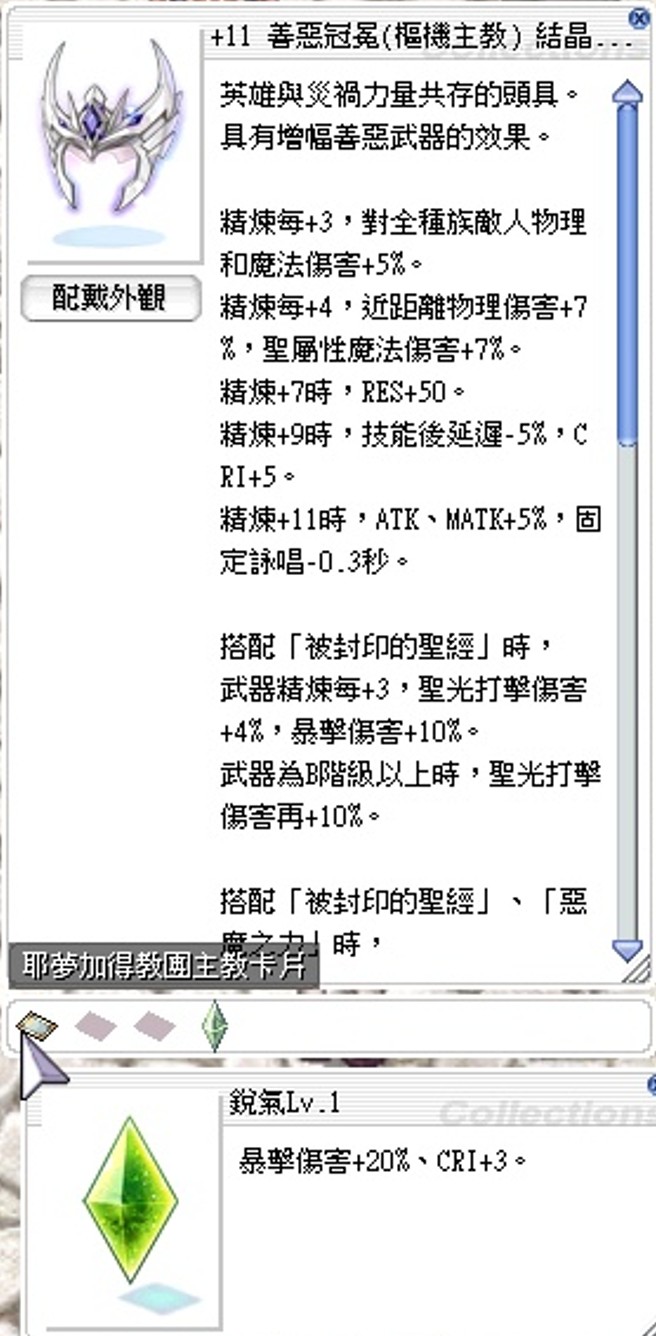Close the item description window

pos(637,19)
